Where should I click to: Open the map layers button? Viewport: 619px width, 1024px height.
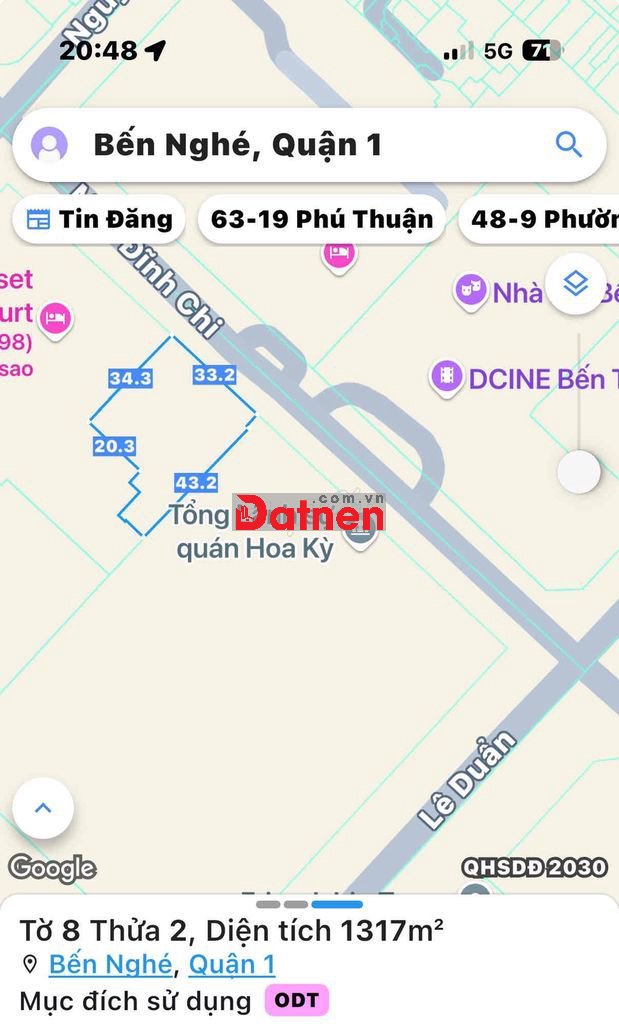coord(575,284)
